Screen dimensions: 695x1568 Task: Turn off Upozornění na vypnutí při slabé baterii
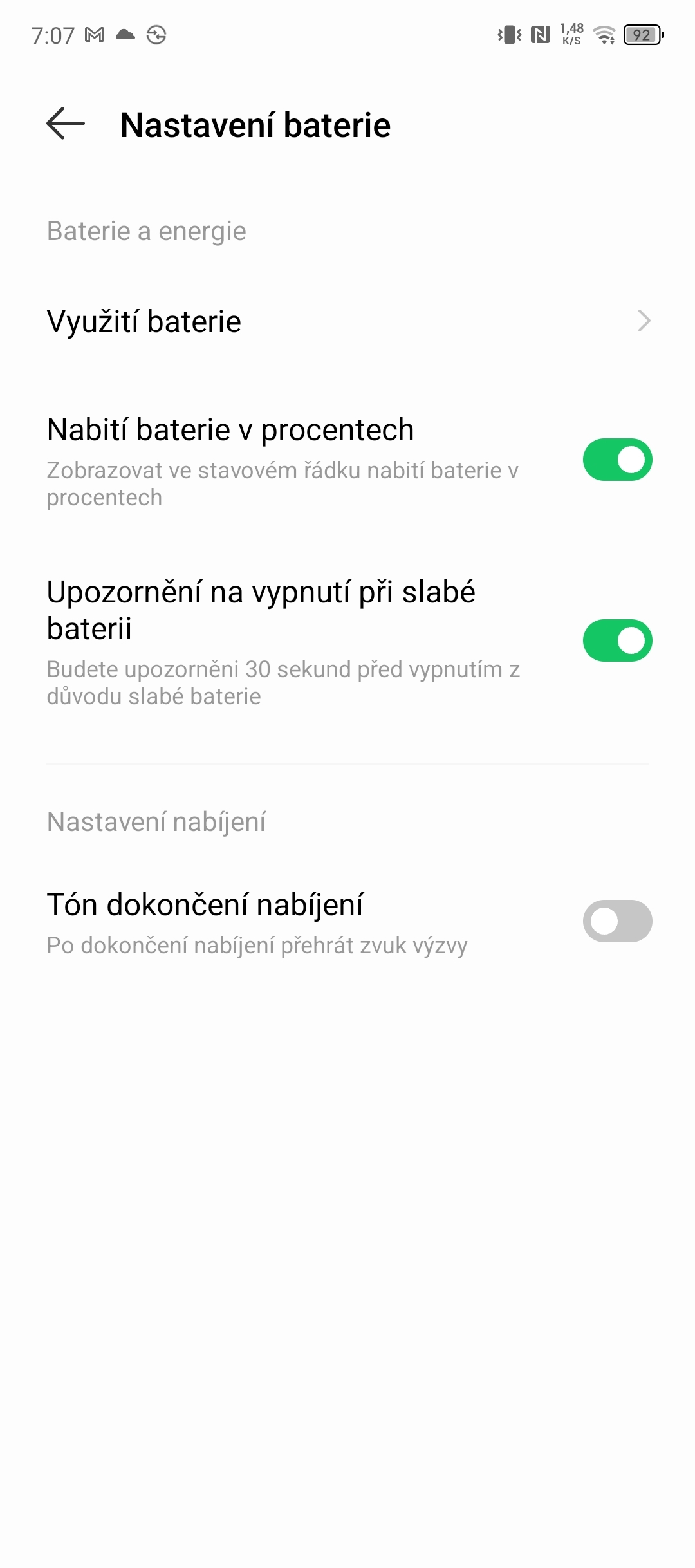(x=616, y=639)
